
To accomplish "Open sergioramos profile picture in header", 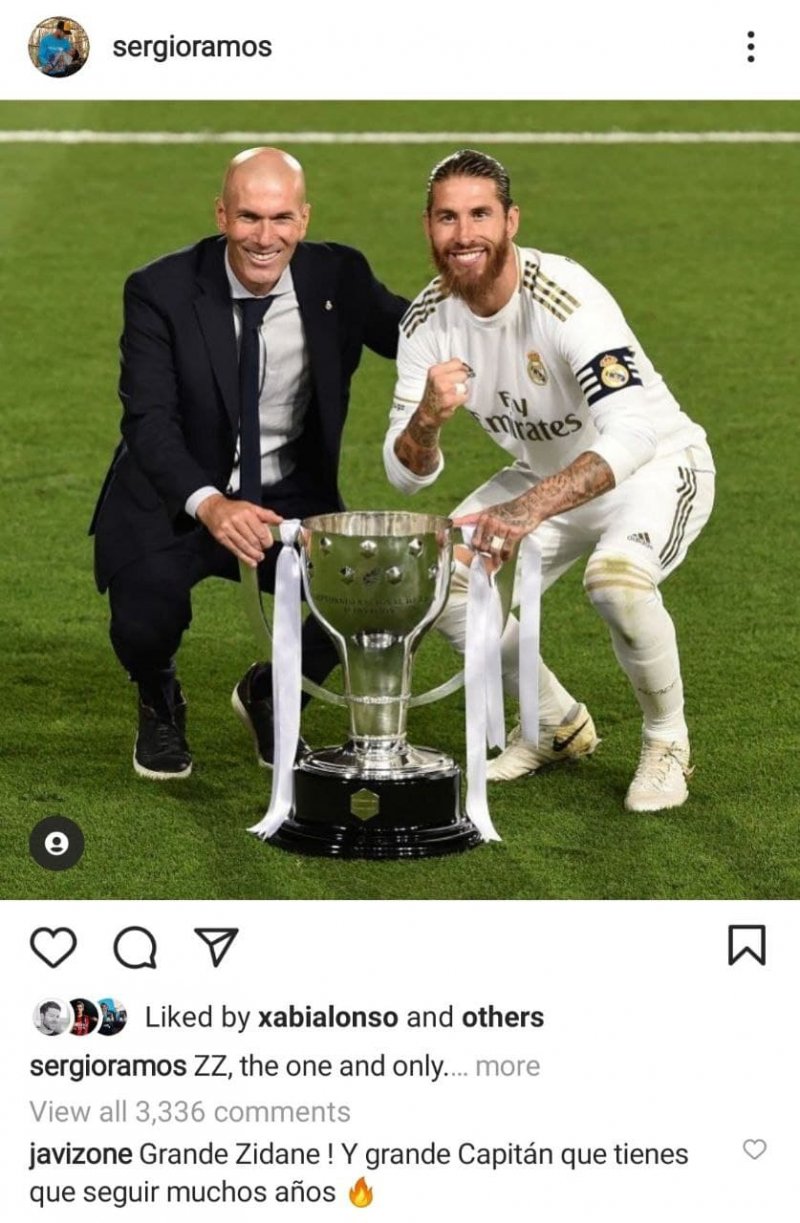I will tap(58, 47).
